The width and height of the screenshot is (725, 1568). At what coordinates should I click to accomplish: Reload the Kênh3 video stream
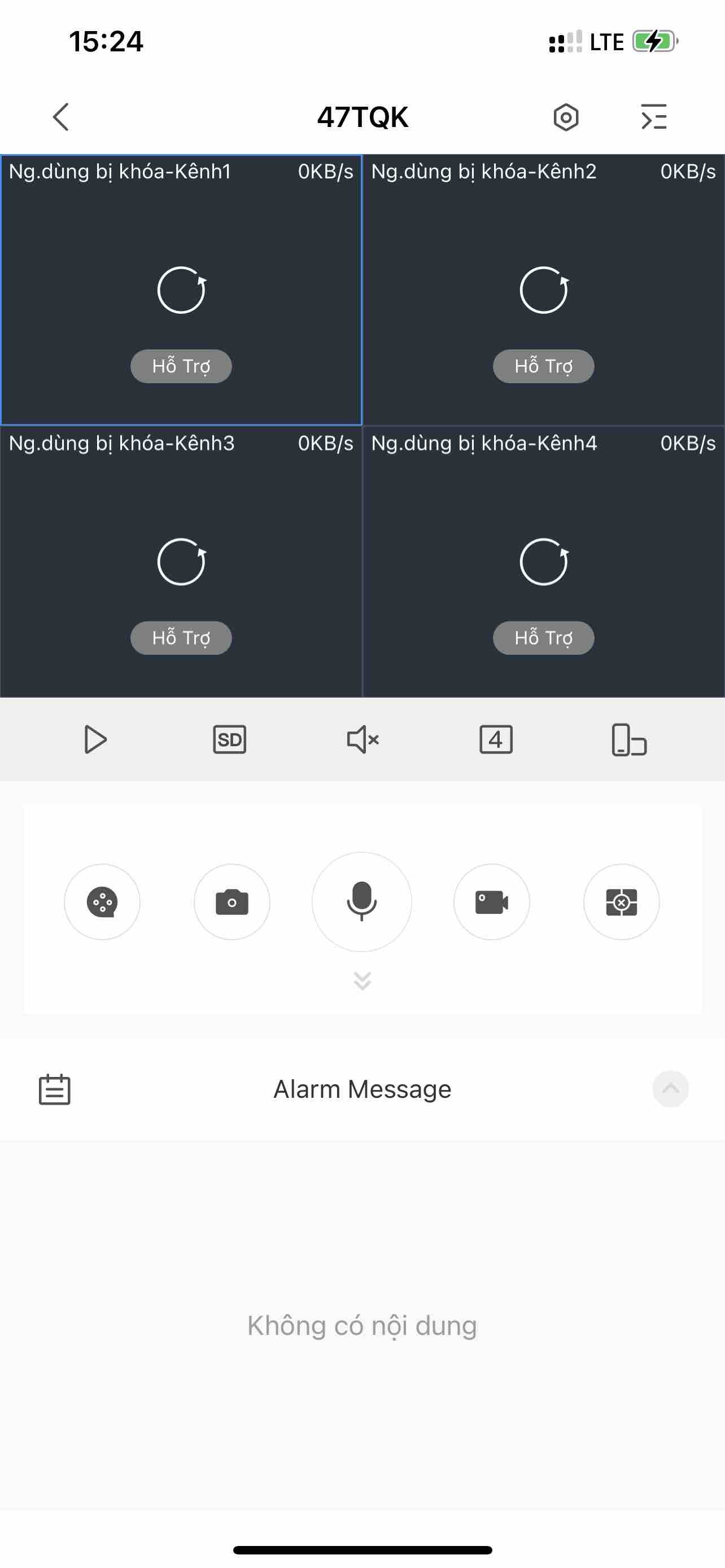click(181, 562)
